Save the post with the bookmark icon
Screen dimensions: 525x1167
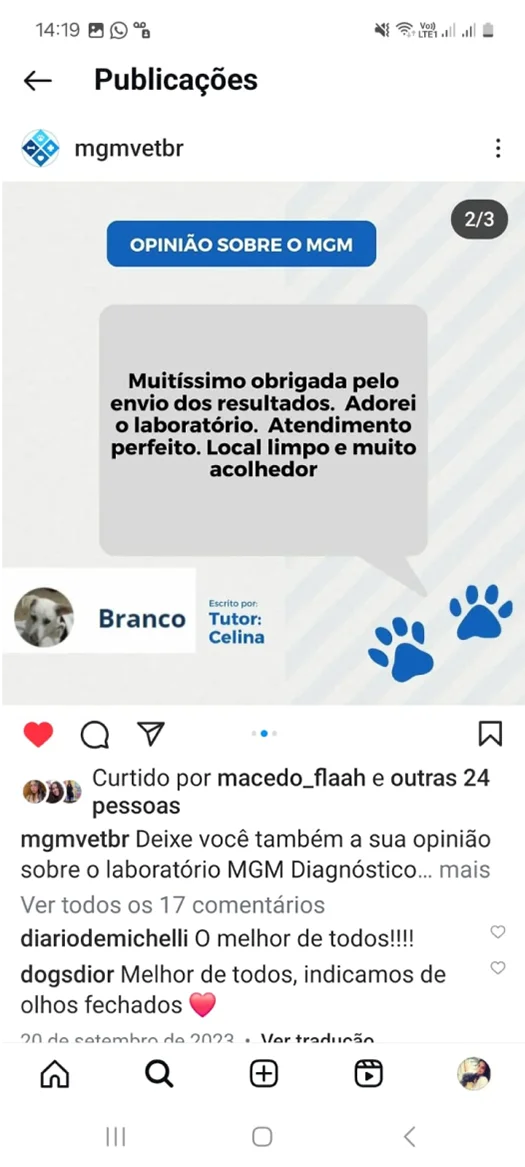point(490,734)
